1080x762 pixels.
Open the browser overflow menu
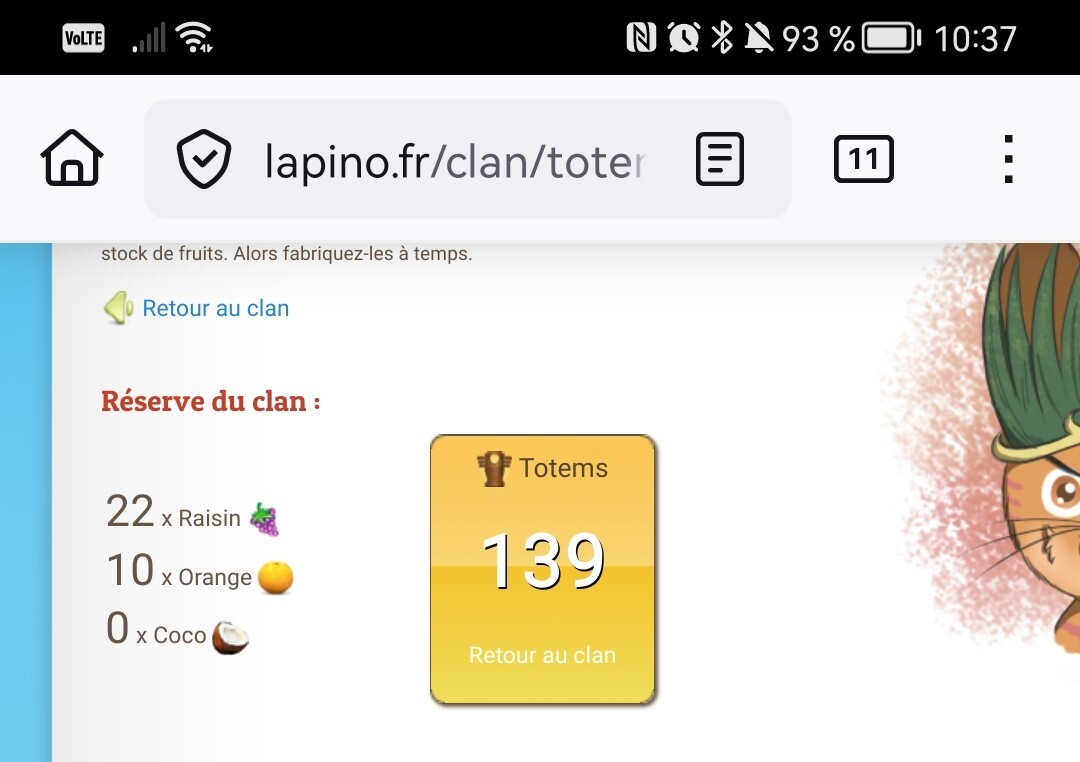1008,159
